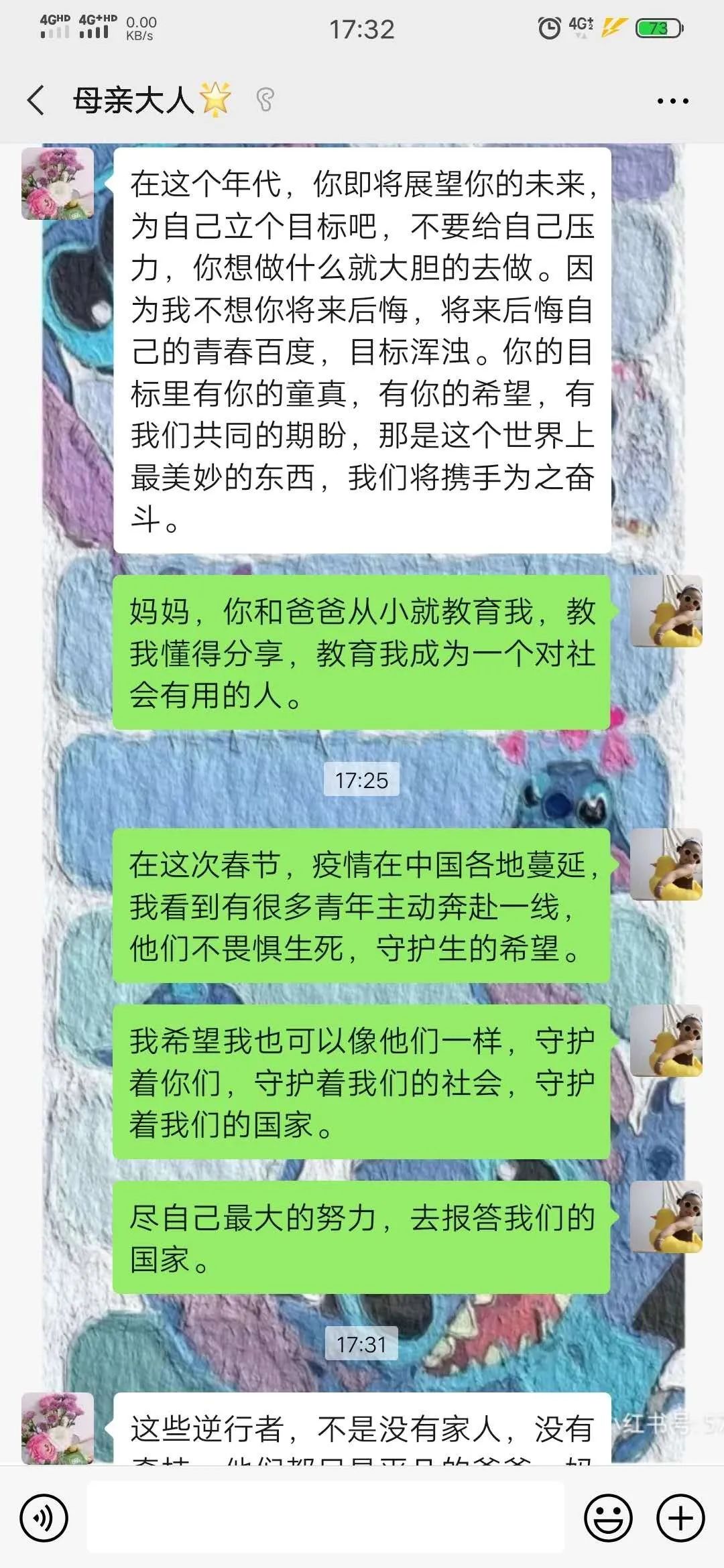The height and width of the screenshot is (1568, 724).
Task: Open mother's avatar beside 在这个年代 message
Action: click(x=58, y=184)
